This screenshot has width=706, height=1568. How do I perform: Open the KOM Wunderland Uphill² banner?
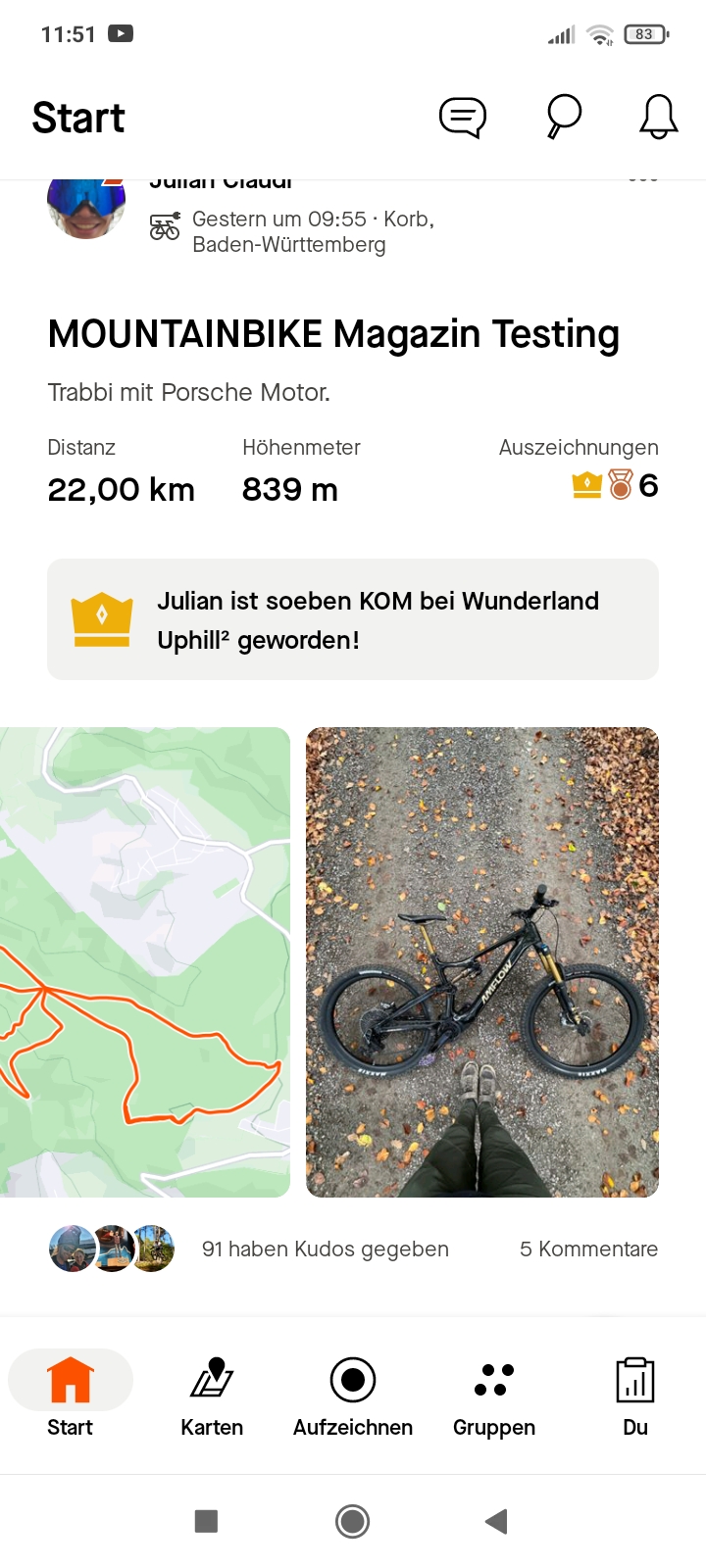tap(353, 619)
